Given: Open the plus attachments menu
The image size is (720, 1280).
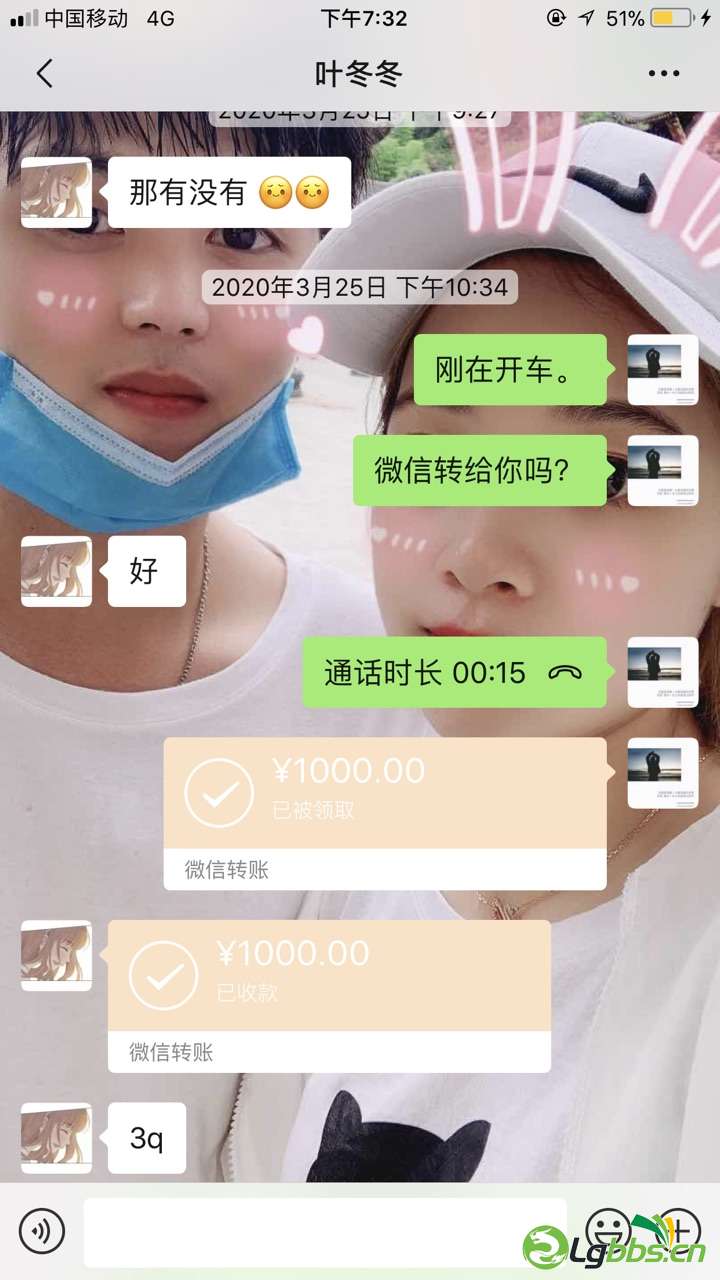Looking at the screenshot, I should pos(679,1226).
